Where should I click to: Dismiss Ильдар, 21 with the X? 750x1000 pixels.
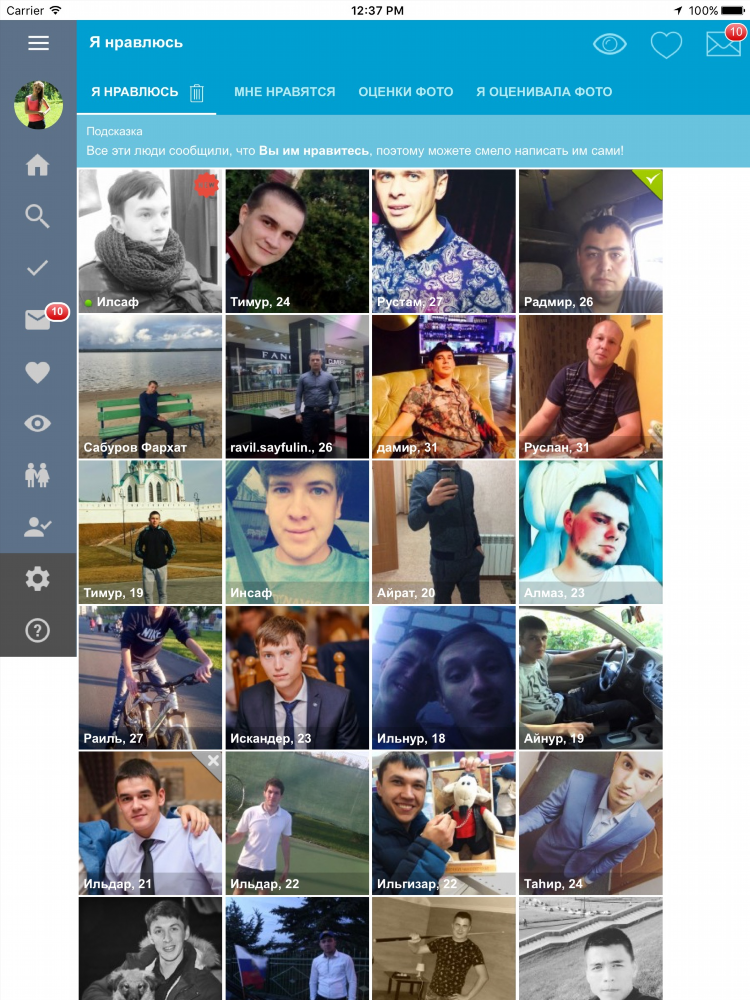coord(213,761)
